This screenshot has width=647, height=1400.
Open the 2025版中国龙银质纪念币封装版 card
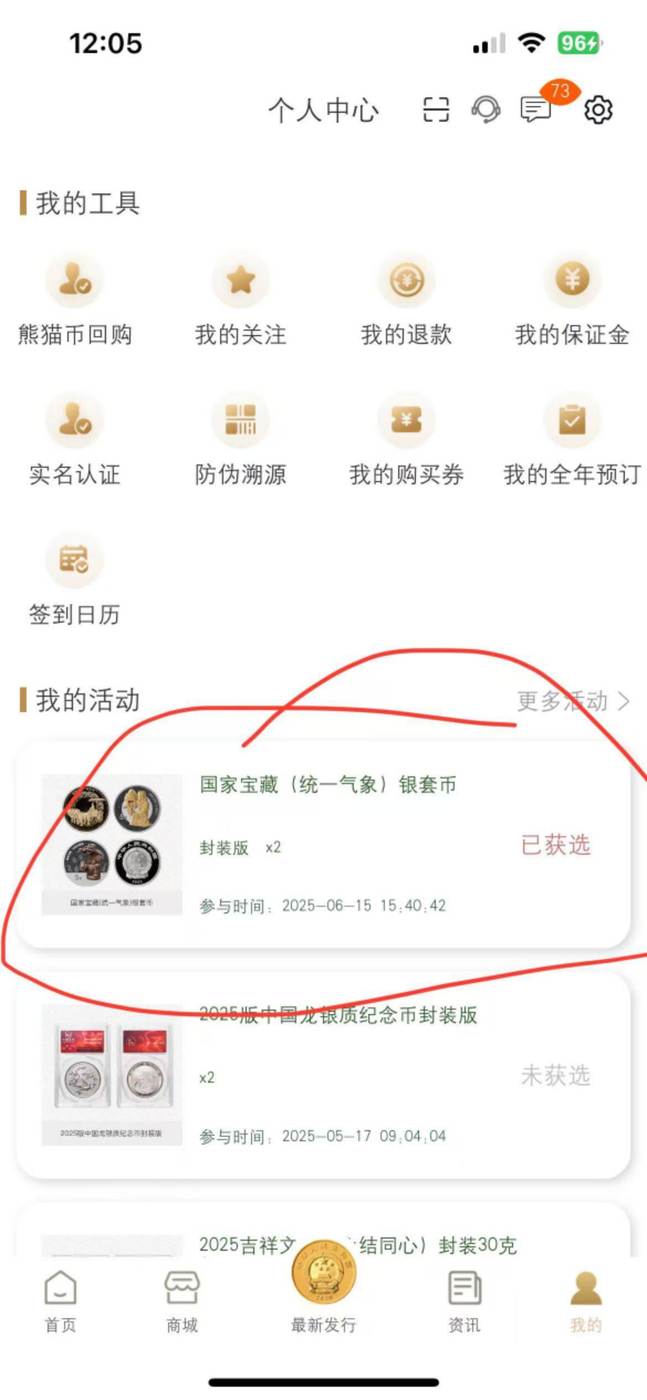tap(323, 1076)
